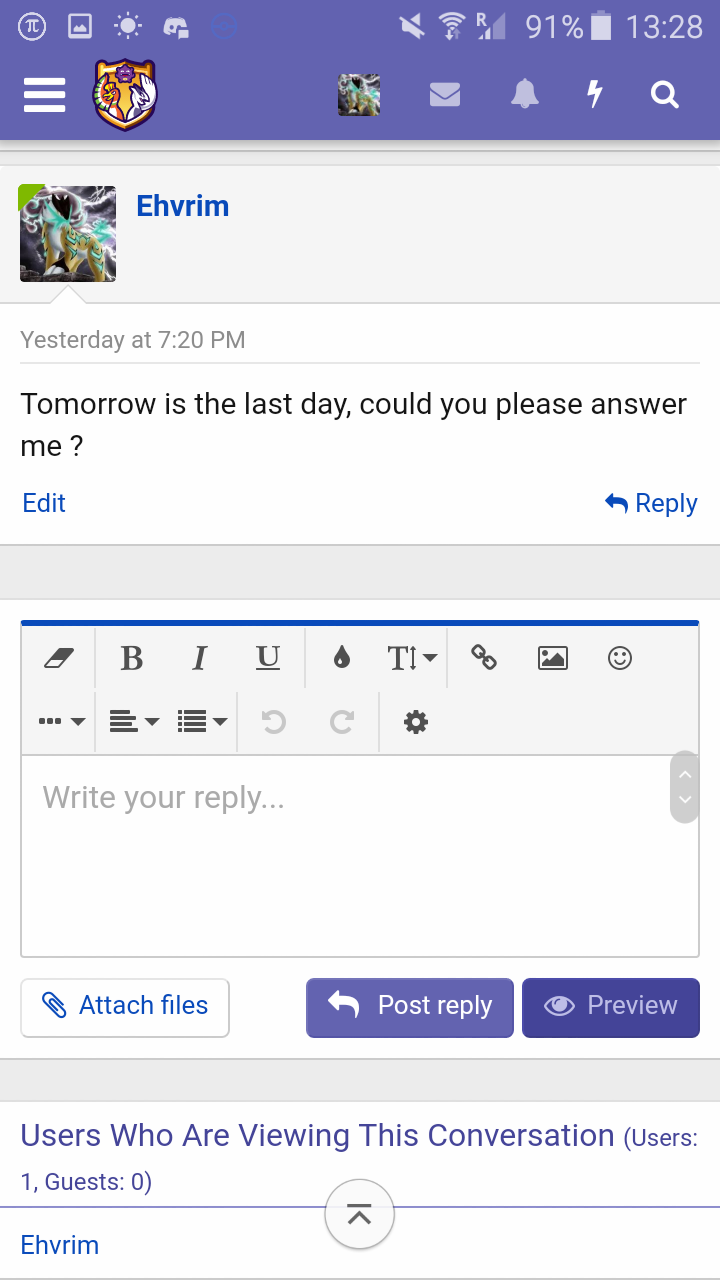Apply bold formatting in editor
Screen dimensions: 720x1280
[131, 658]
